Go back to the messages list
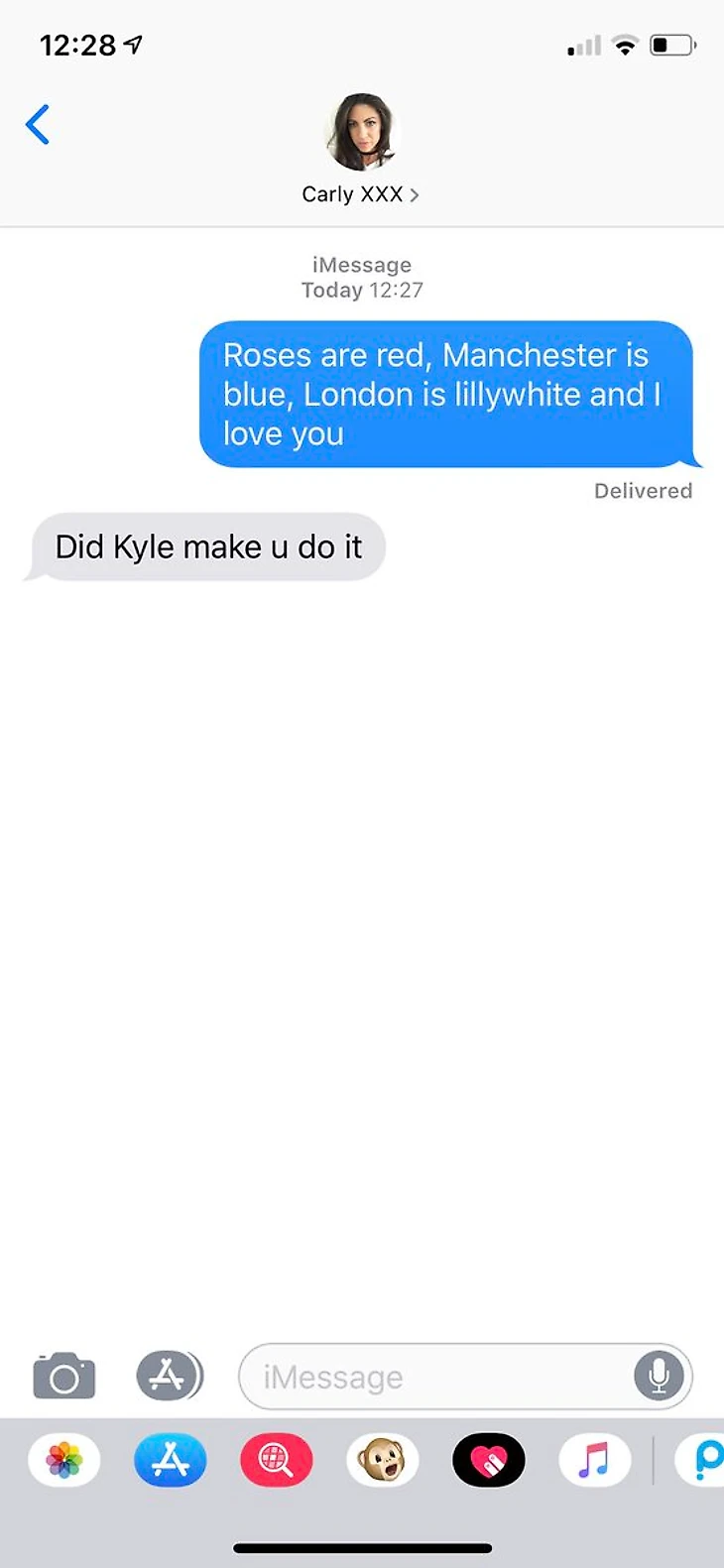The image size is (724, 1568). pyautogui.click(x=38, y=125)
